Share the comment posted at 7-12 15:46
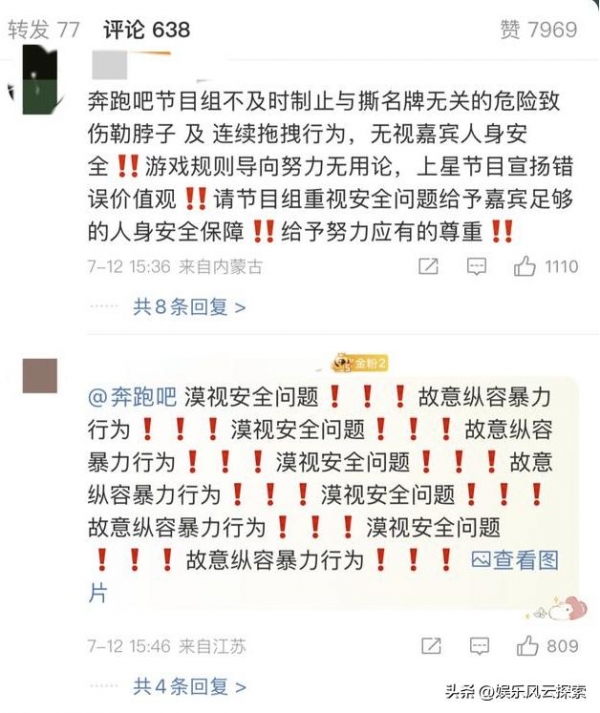Image resolution: width=600 pixels, height=713 pixels. pos(428,645)
